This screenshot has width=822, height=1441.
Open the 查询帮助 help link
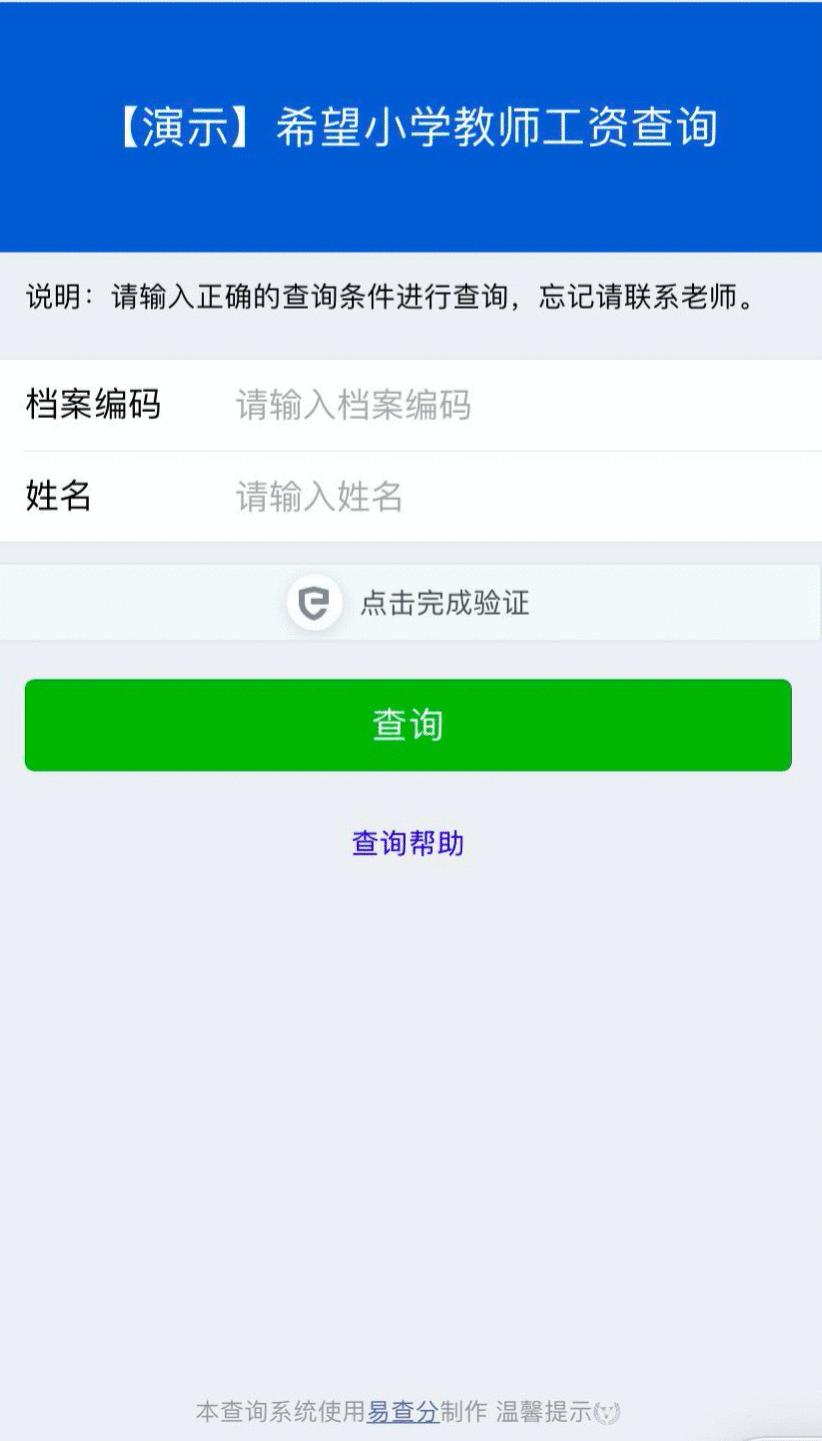[x=410, y=843]
